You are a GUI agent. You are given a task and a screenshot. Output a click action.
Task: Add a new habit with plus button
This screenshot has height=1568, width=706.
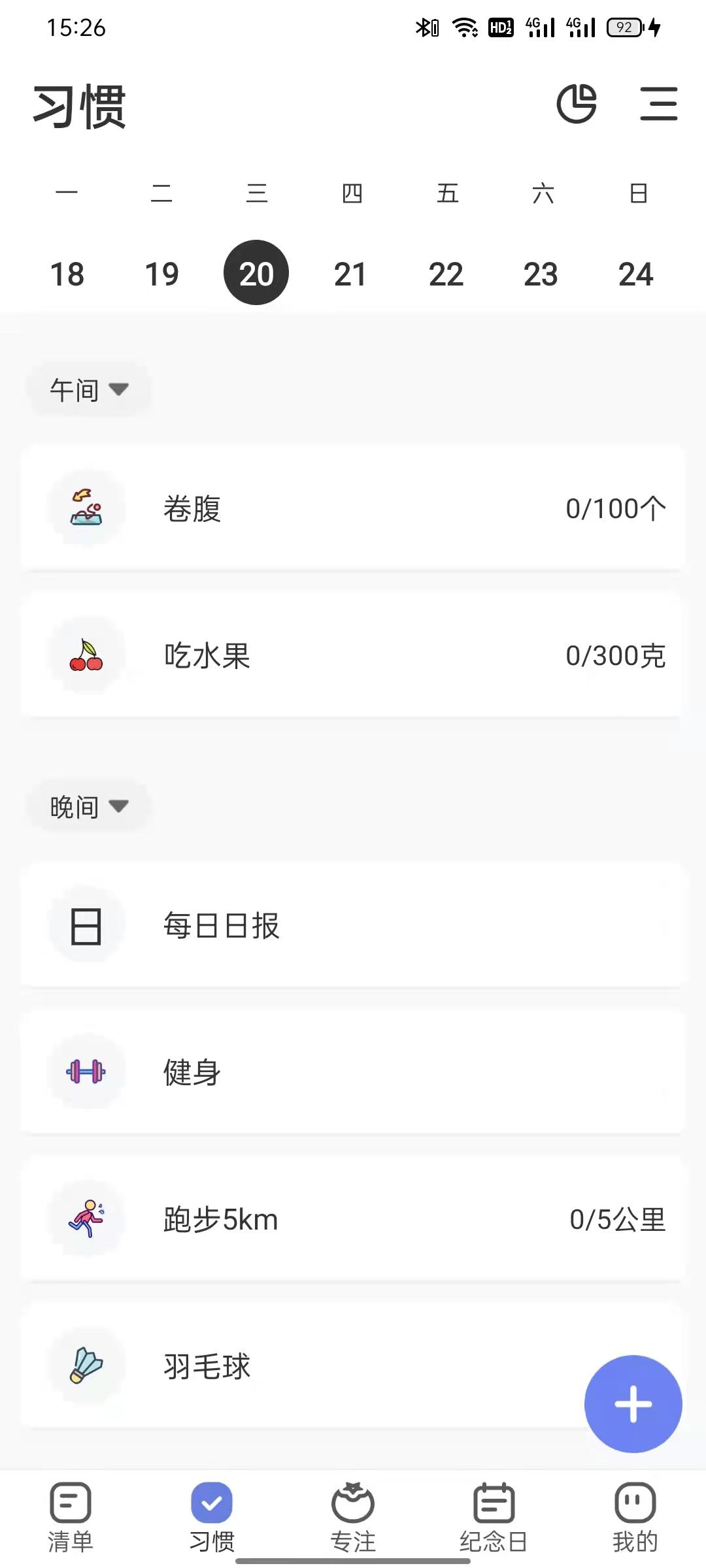pos(633,1403)
